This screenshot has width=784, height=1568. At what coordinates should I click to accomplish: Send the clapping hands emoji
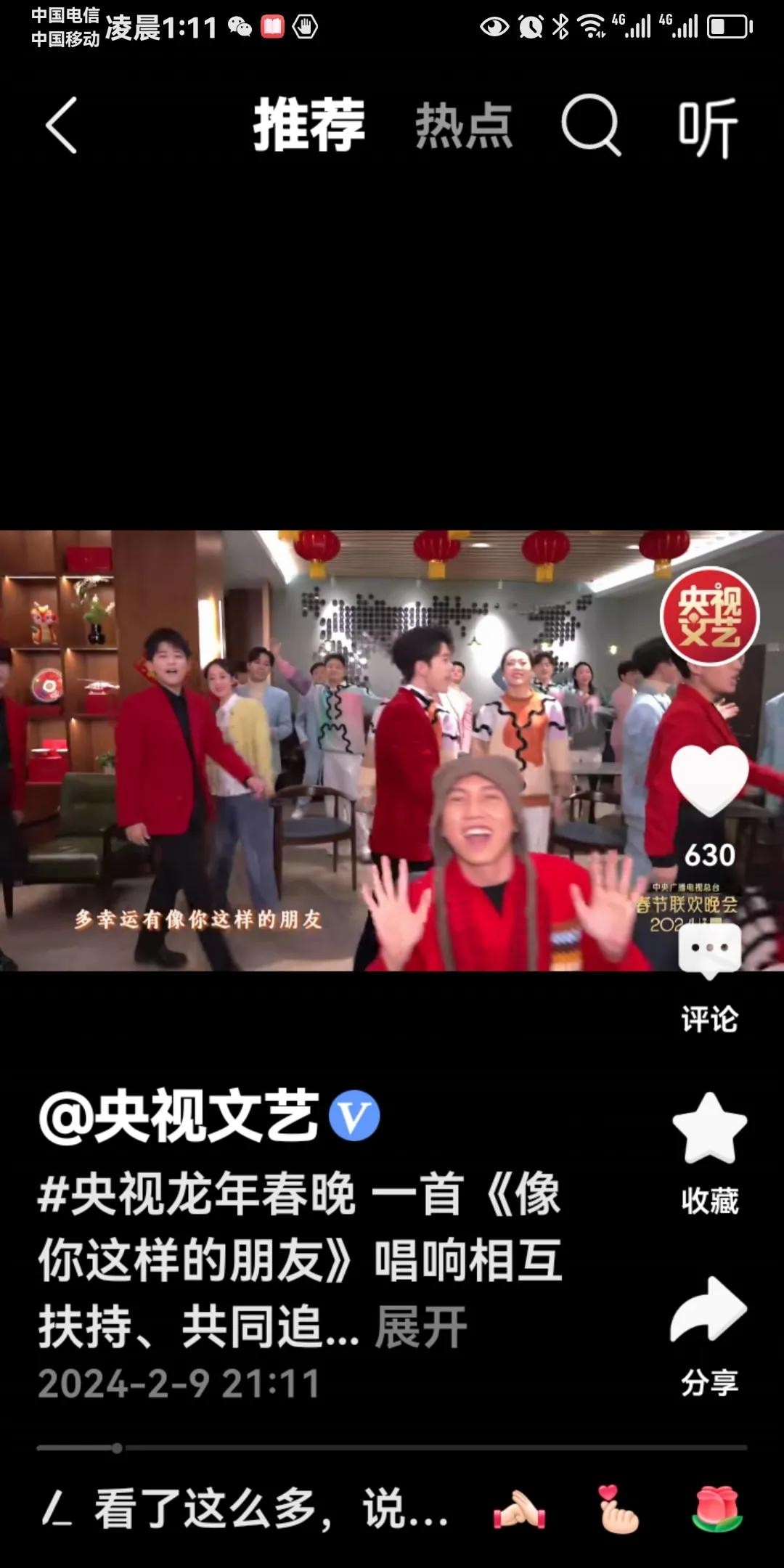pyautogui.click(x=519, y=1510)
